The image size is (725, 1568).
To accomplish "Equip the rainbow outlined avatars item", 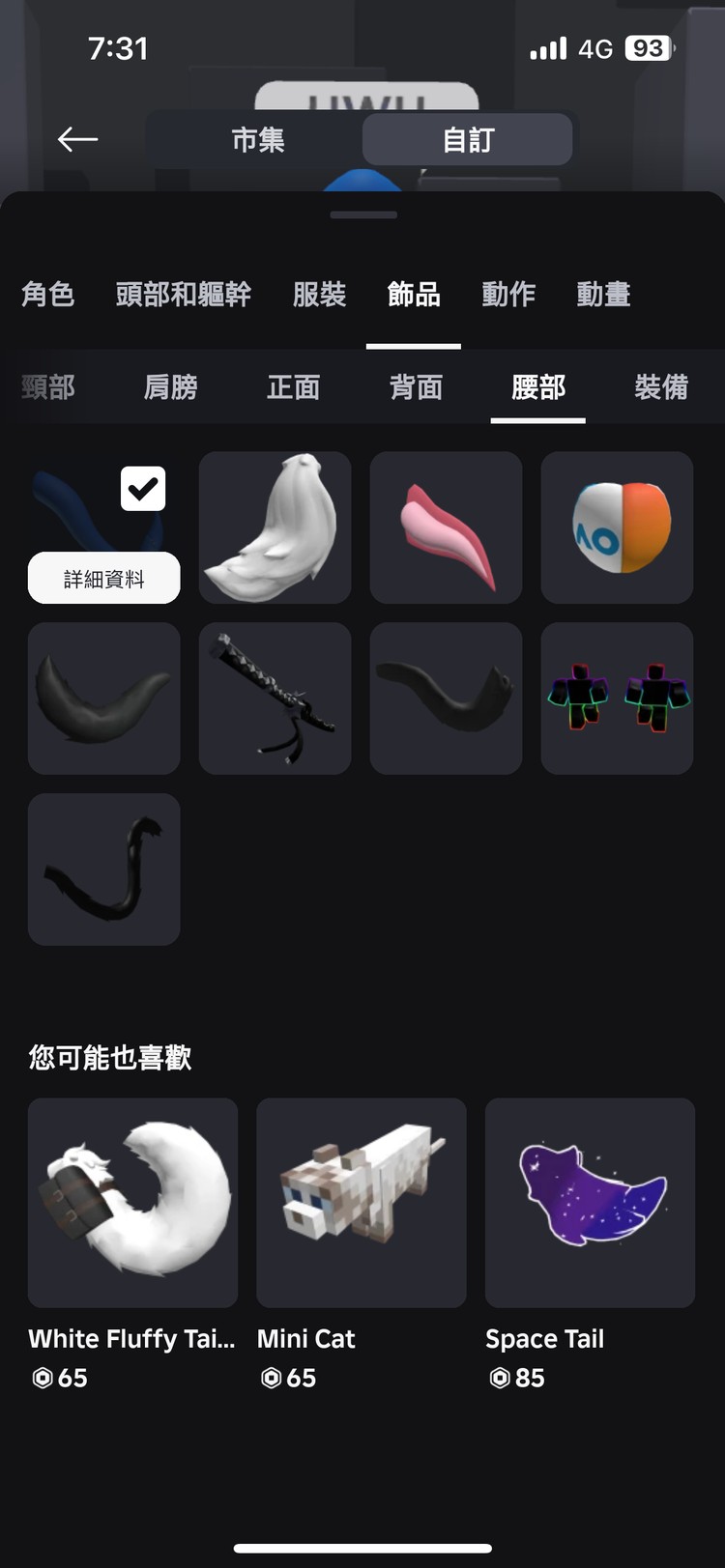I will (617, 698).
